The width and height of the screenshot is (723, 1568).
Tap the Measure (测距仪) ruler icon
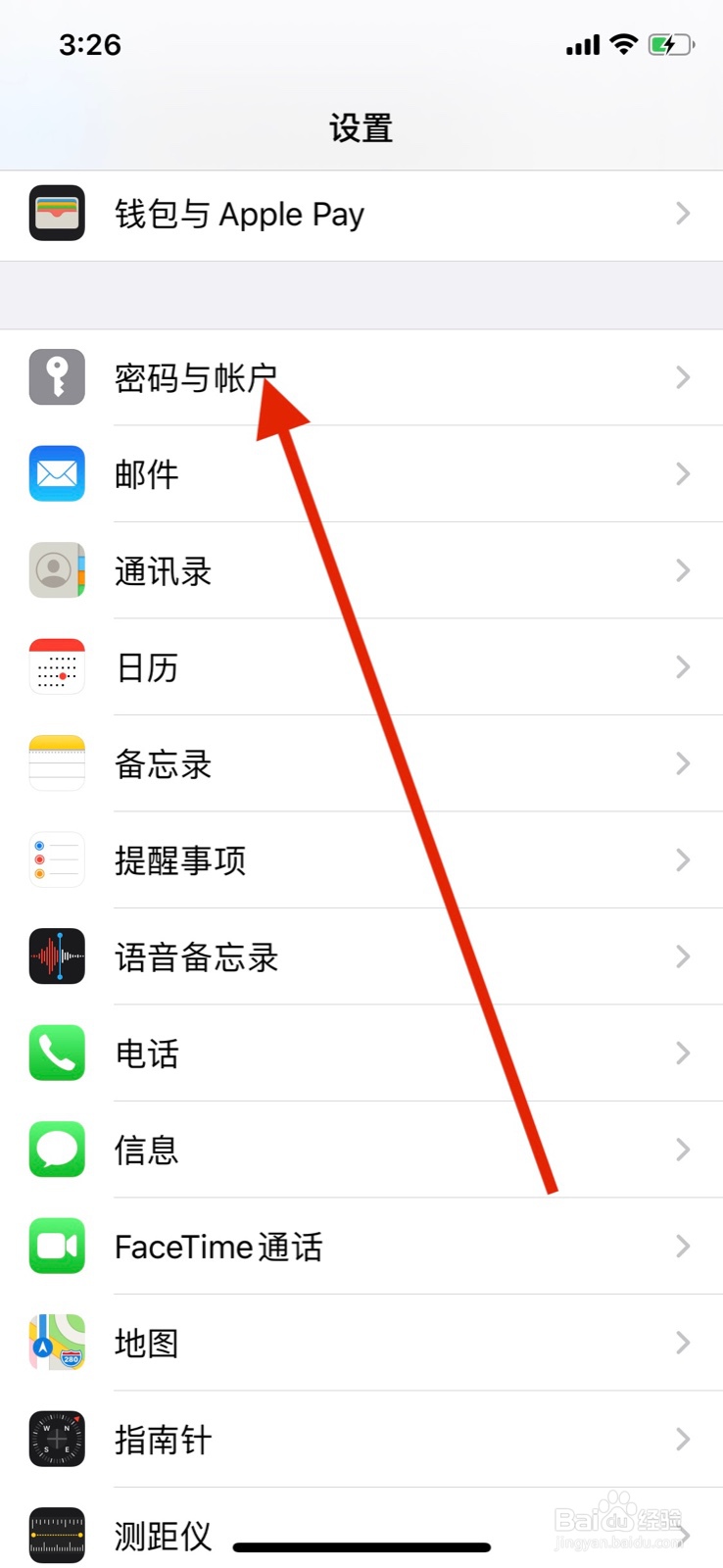pyautogui.click(x=56, y=1534)
